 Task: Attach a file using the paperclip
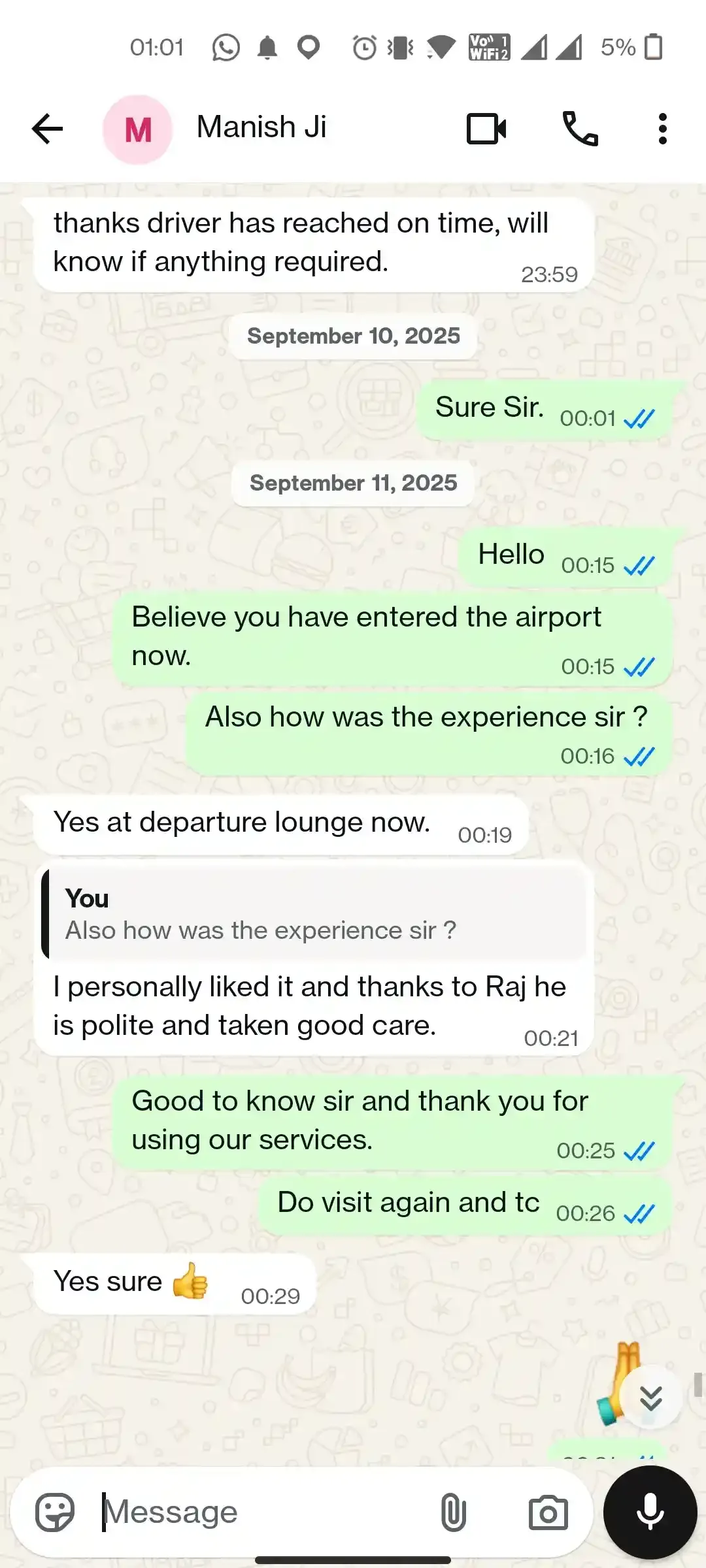453,1511
